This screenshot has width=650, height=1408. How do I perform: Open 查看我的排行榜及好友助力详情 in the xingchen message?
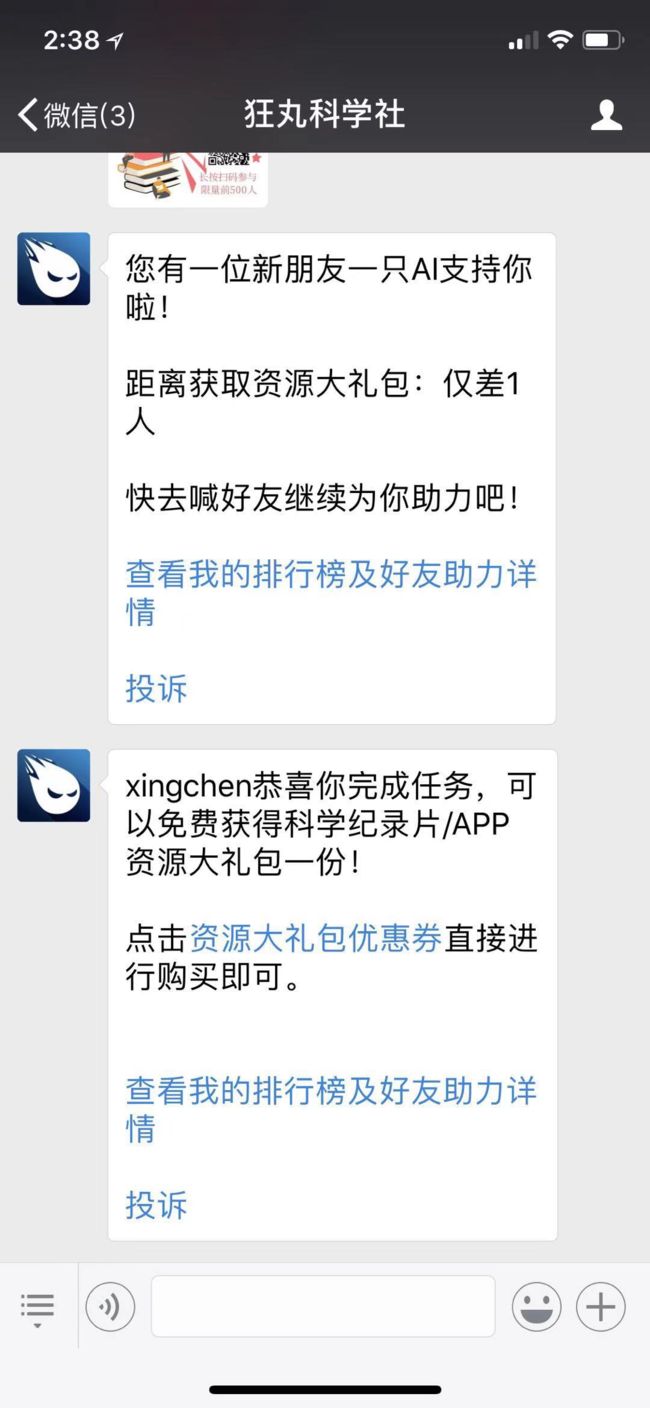[x=331, y=1109]
